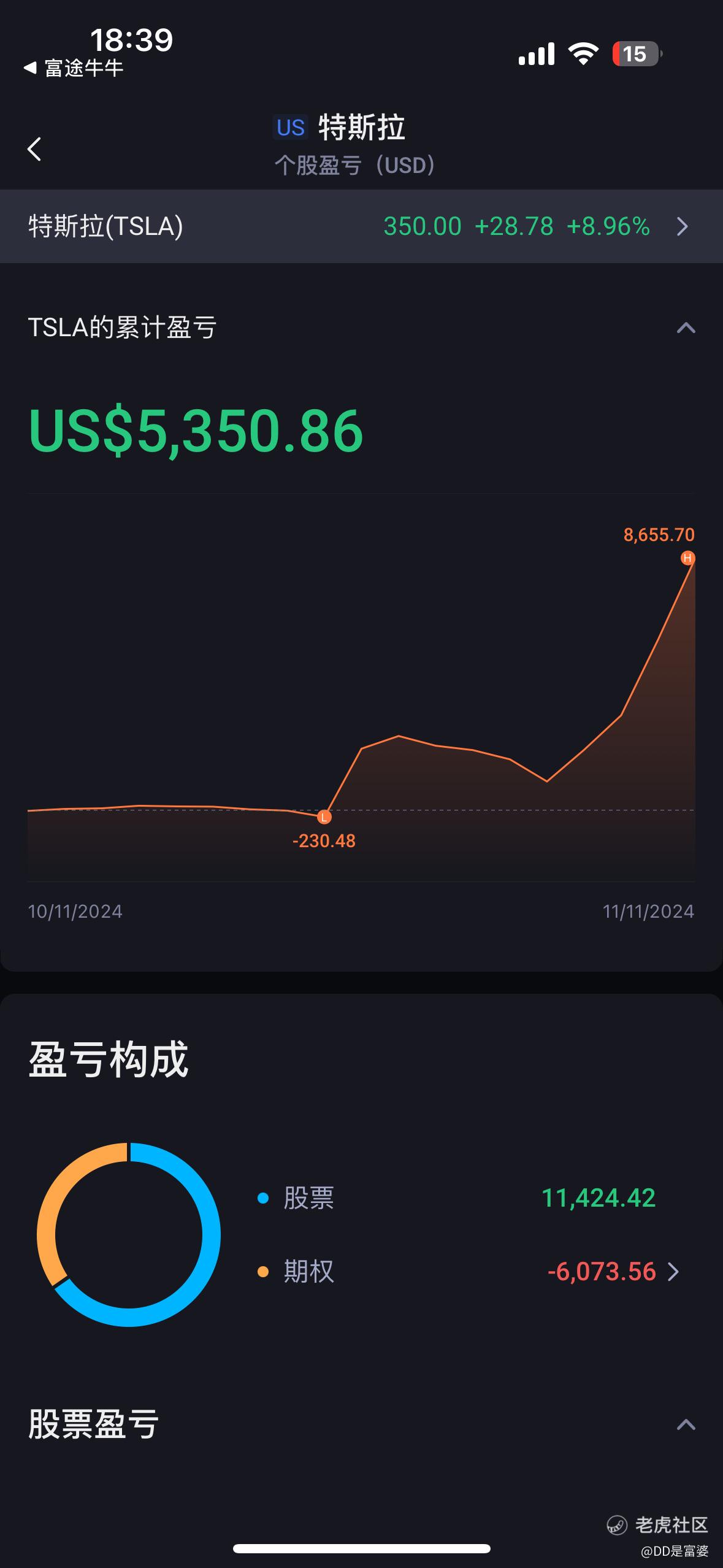The width and height of the screenshot is (723, 1568).
Task: Return to 富途牛牛 via status bar breadcrumb
Action: tap(74, 67)
